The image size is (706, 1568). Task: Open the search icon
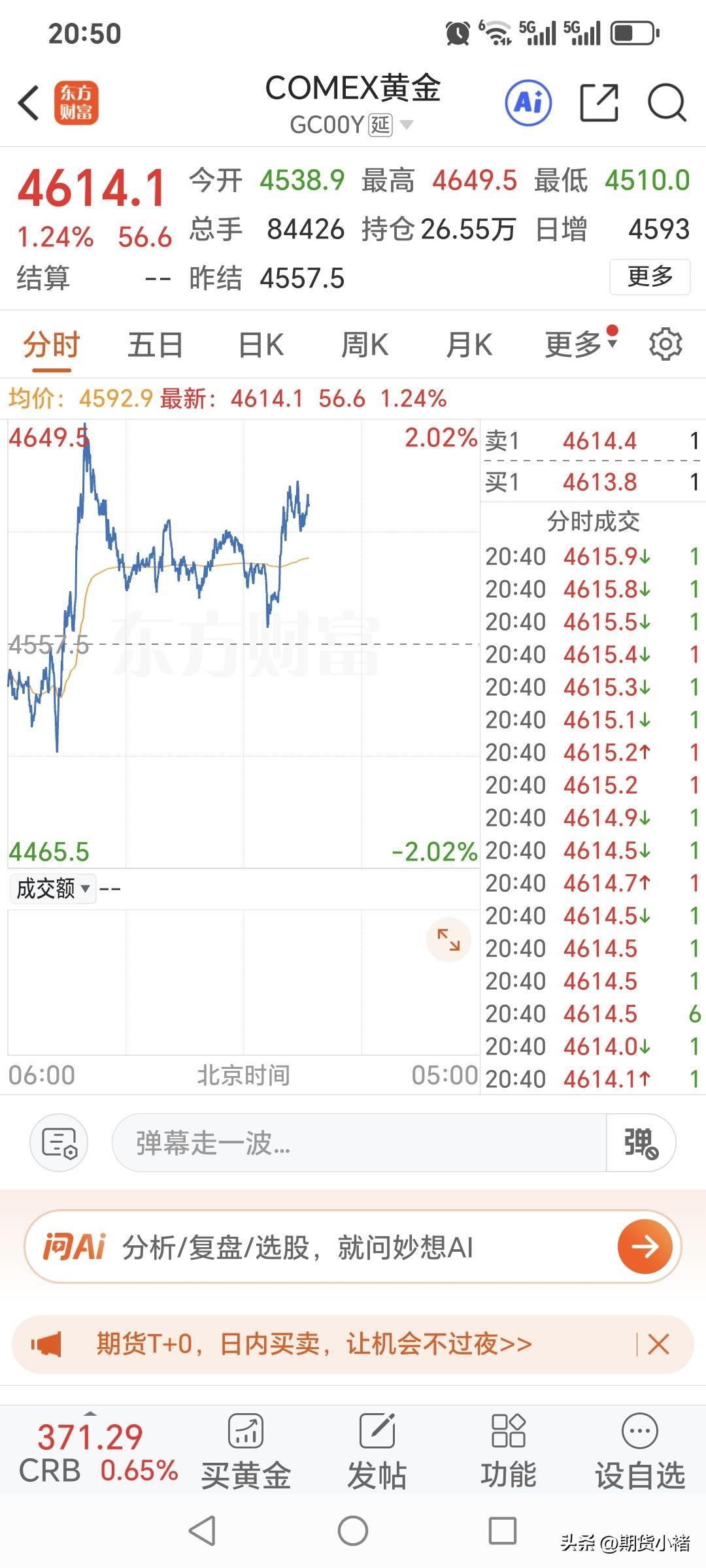coord(667,103)
